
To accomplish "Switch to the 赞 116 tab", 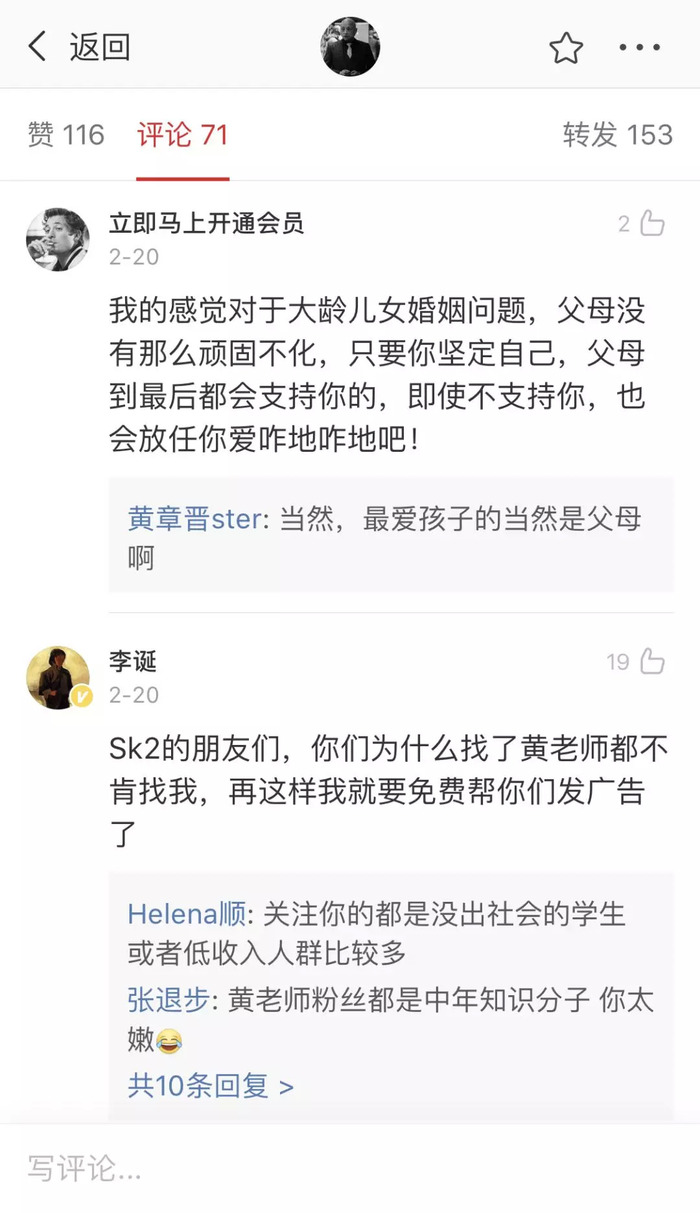I will 66,135.
